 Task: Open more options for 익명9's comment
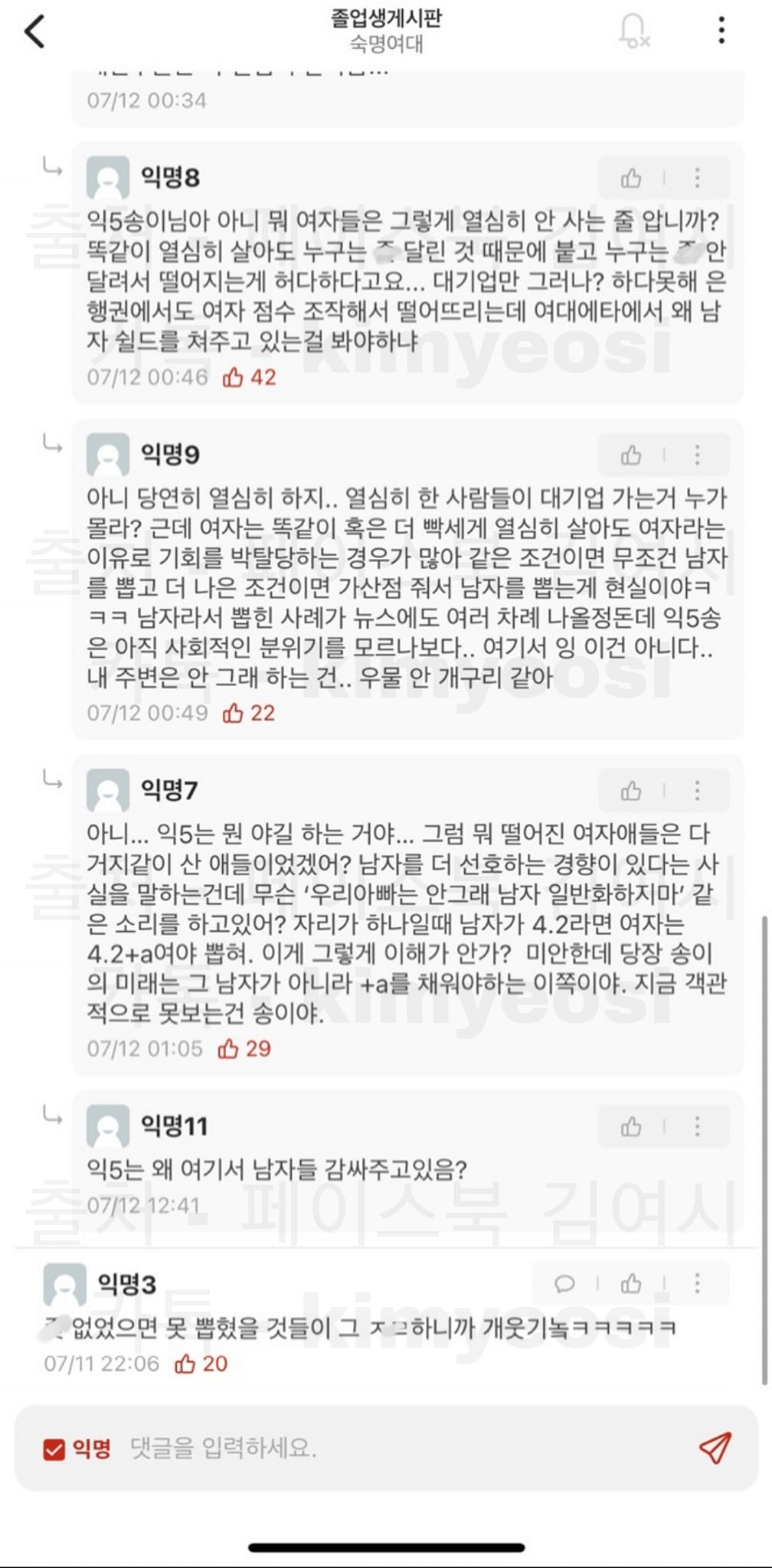(697, 456)
